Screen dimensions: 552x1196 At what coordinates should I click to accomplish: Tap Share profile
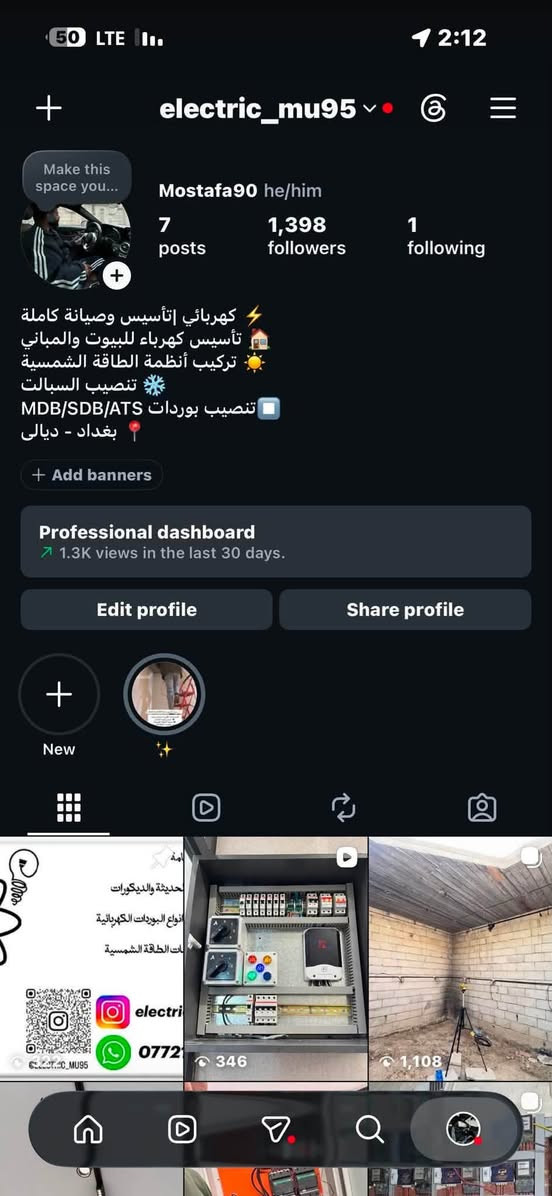click(405, 609)
